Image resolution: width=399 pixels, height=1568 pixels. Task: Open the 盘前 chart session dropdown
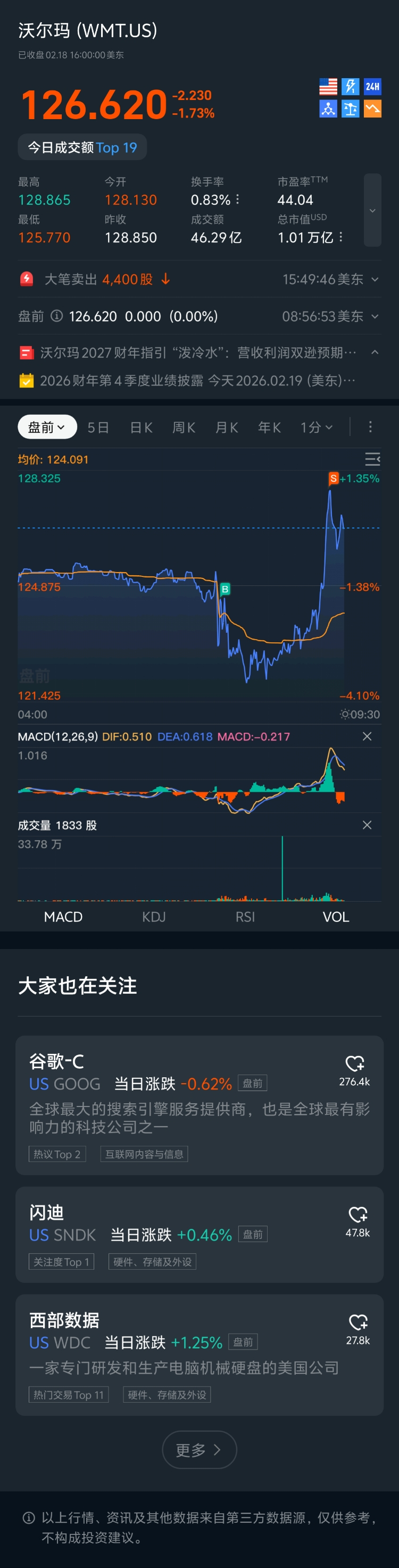pos(47,427)
